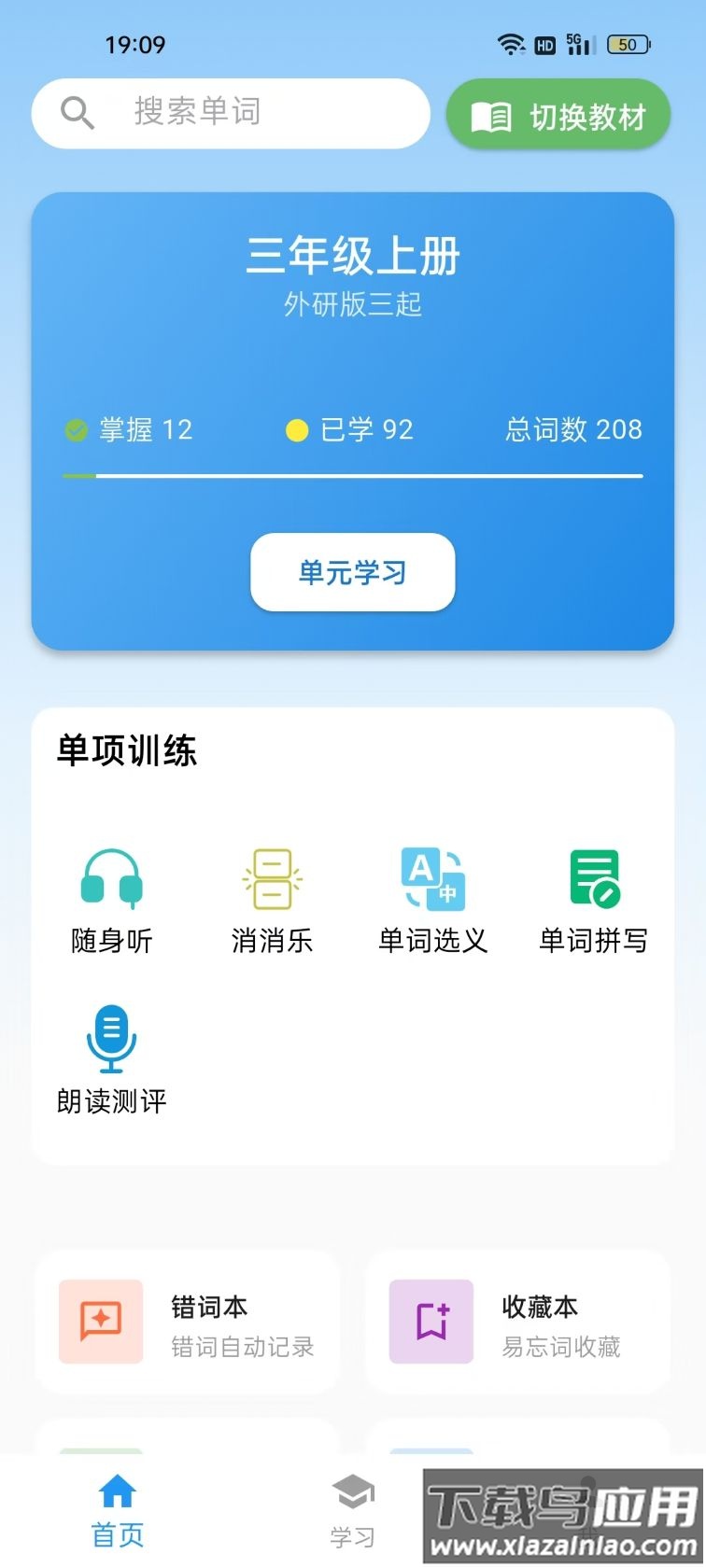Open the 收藏本 favorites notebook icon
This screenshot has height=1568, width=706.
point(430,1322)
